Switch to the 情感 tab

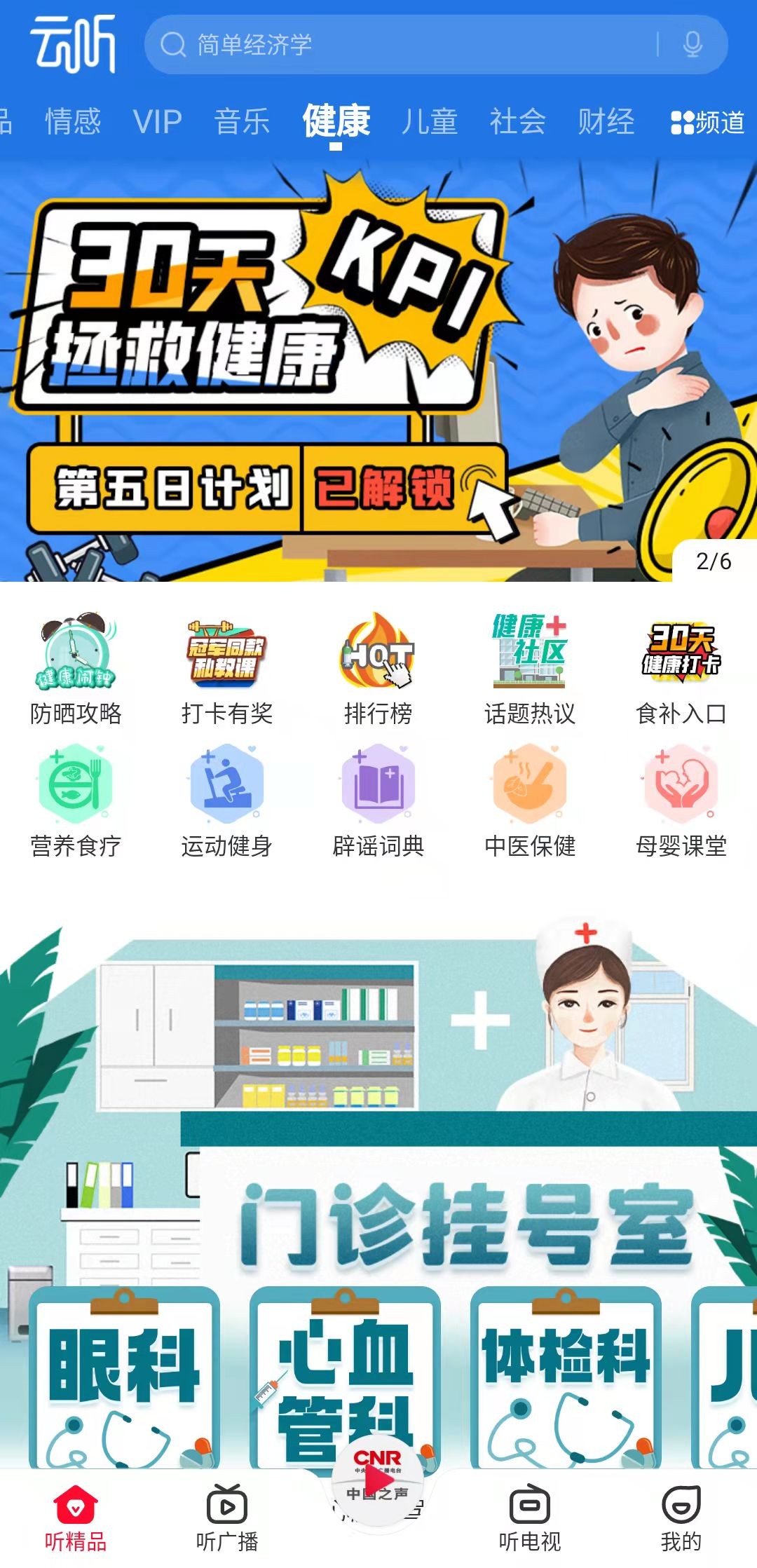(73, 121)
